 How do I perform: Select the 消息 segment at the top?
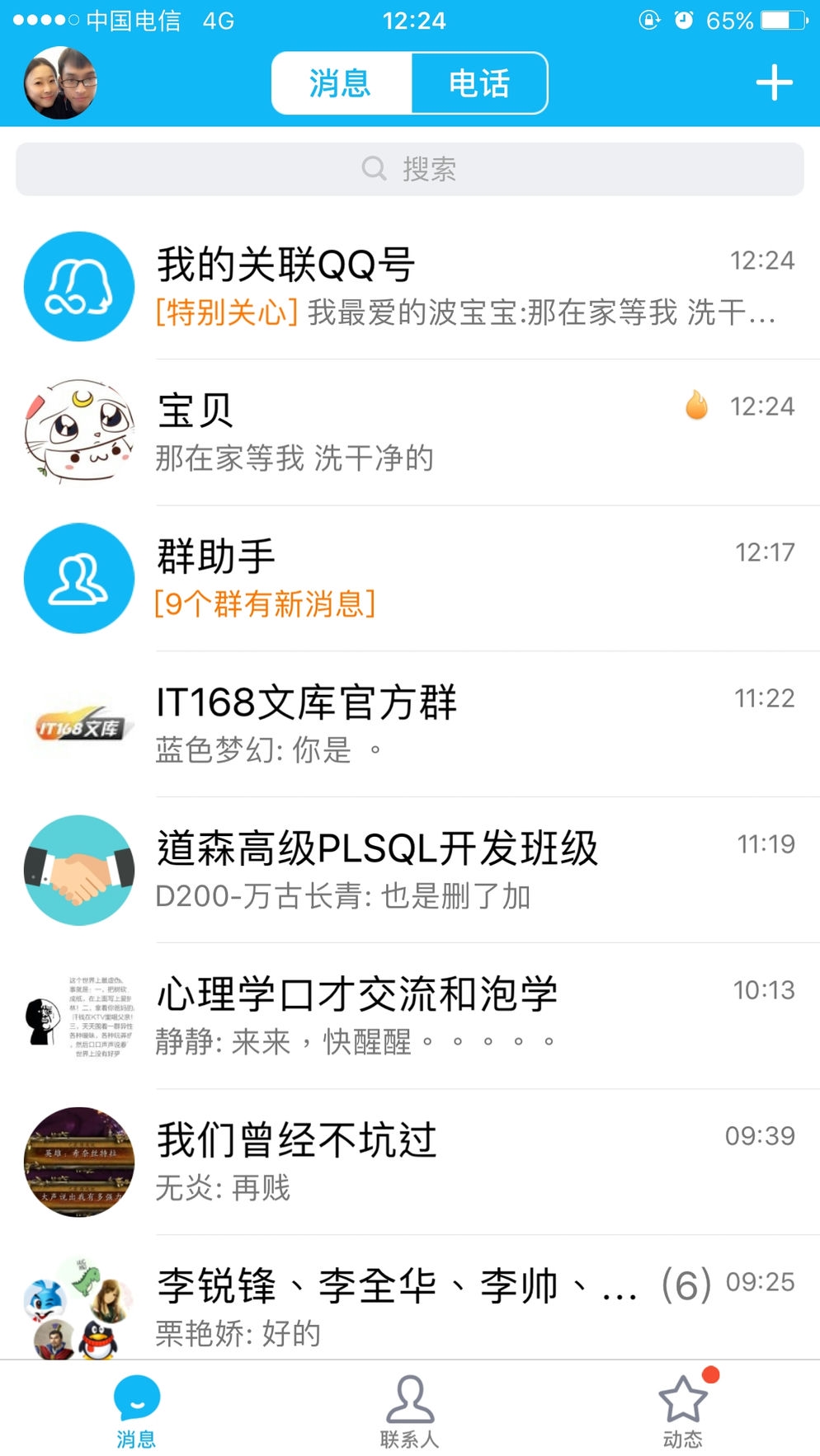click(x=341, y=83)
